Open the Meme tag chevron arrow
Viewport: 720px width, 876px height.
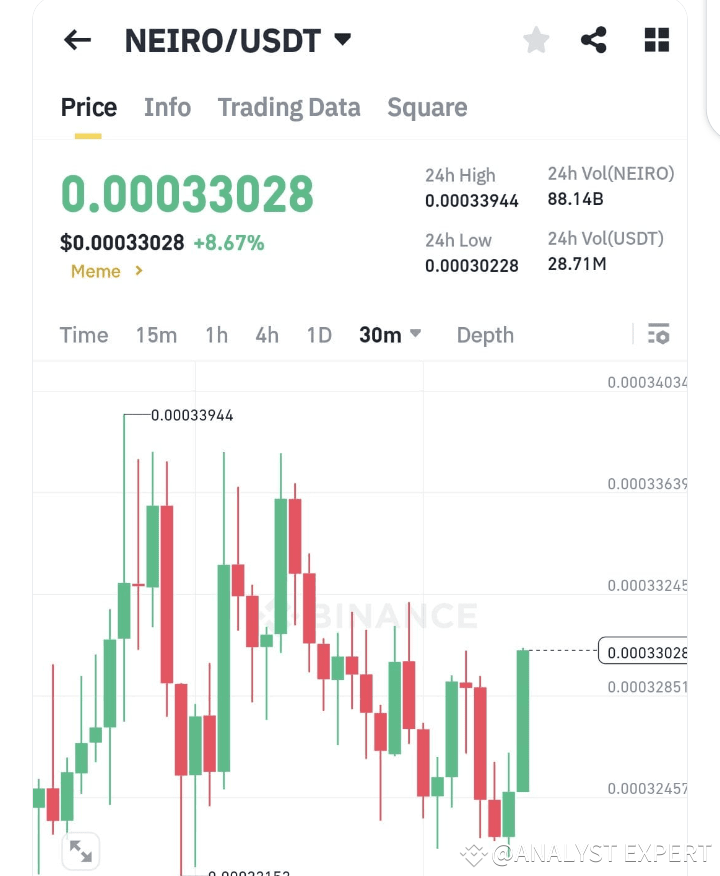coord(138,271)
